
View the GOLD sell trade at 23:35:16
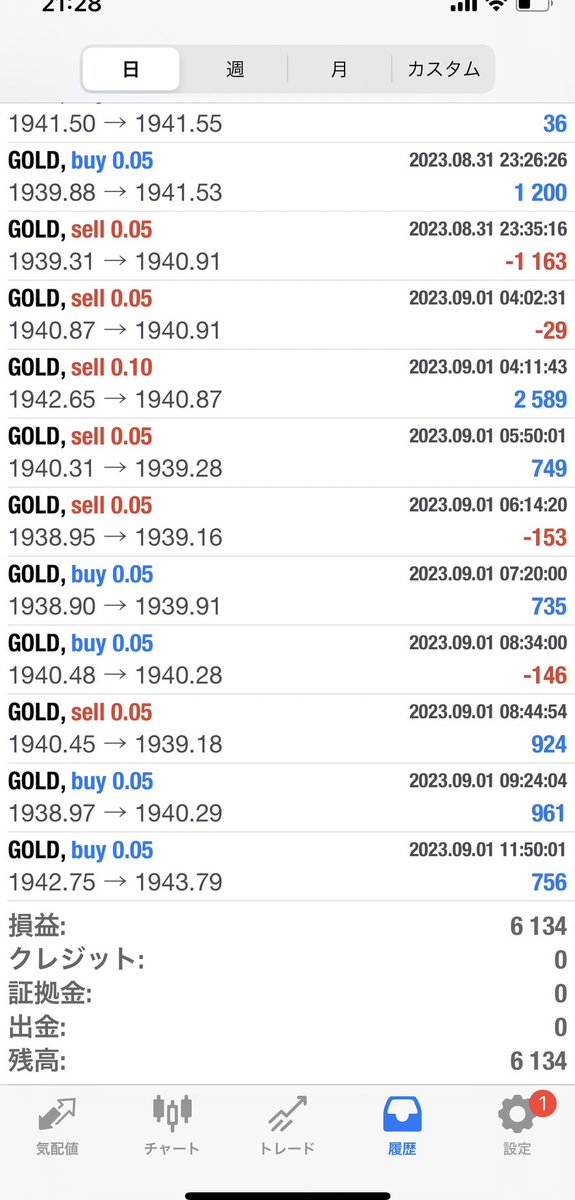[x=287, y=246]
